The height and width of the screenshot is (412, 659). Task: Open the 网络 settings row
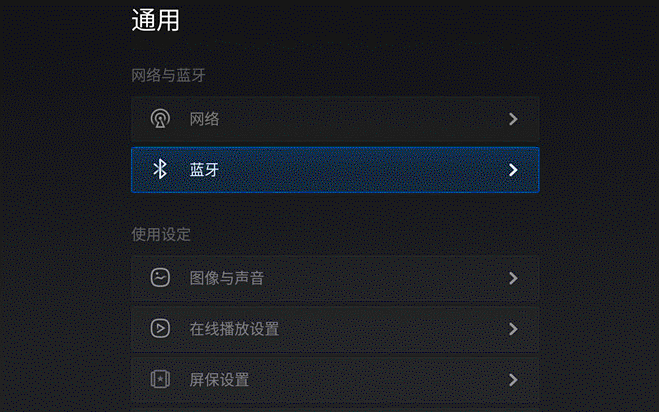[335, 119]
